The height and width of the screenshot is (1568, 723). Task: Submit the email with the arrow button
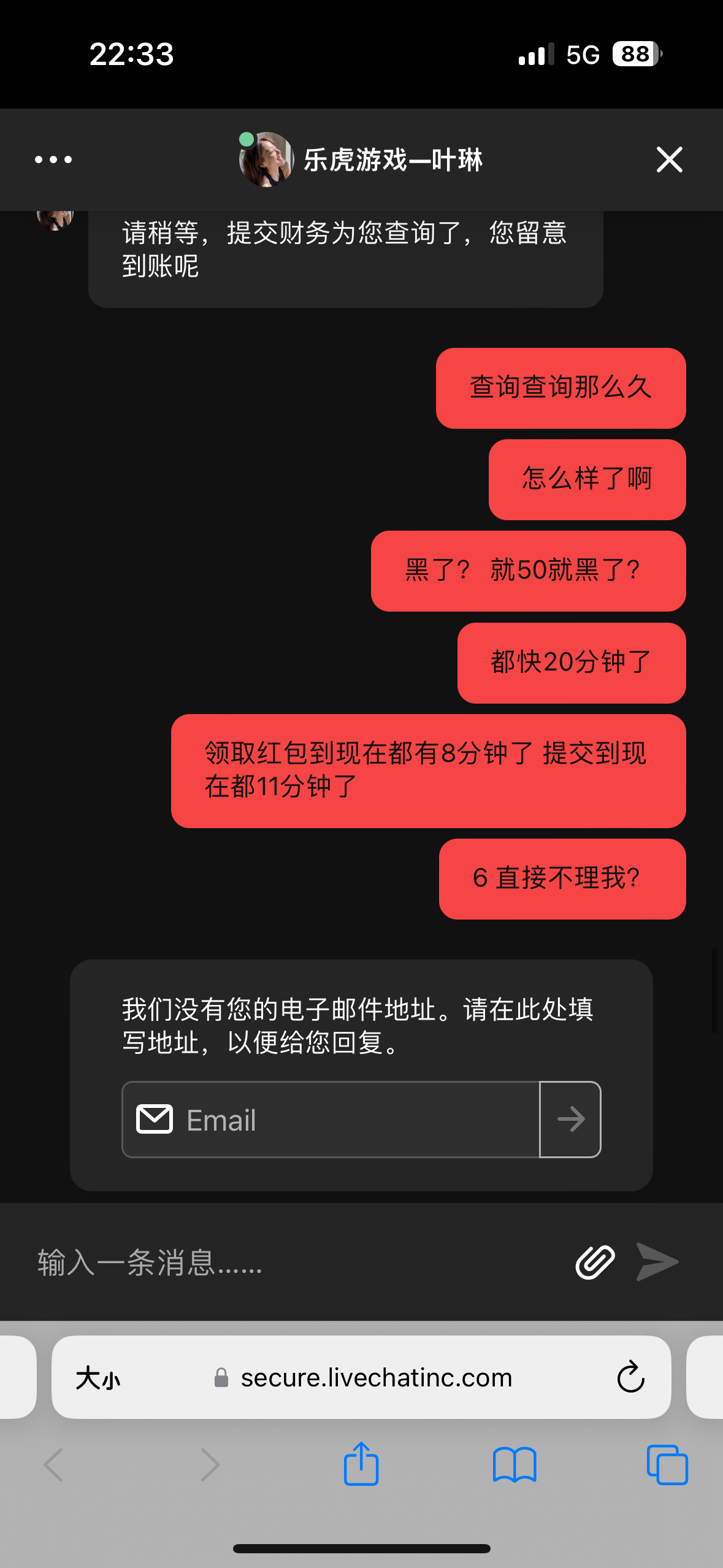point(570,1120)
